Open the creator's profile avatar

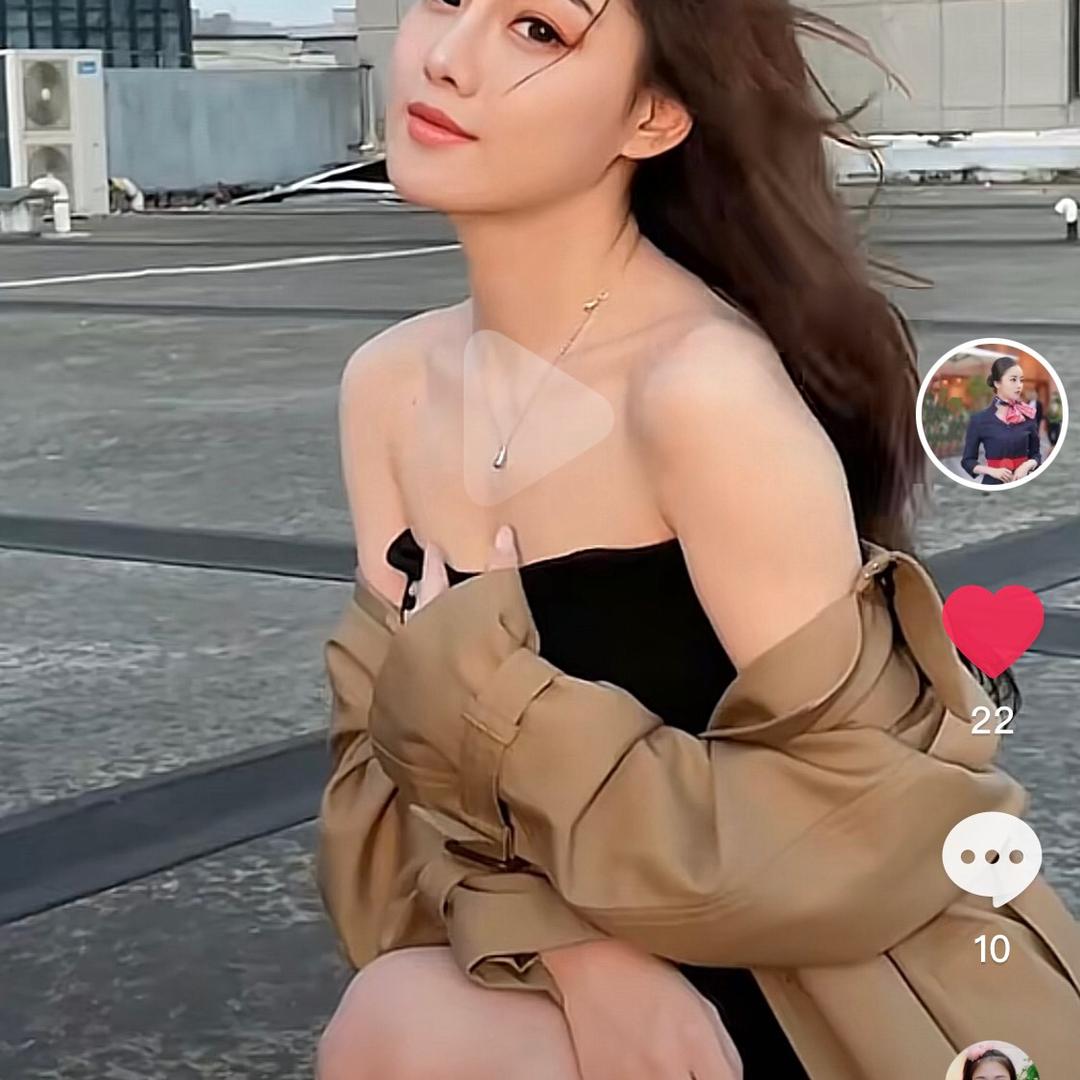point(992,414)
